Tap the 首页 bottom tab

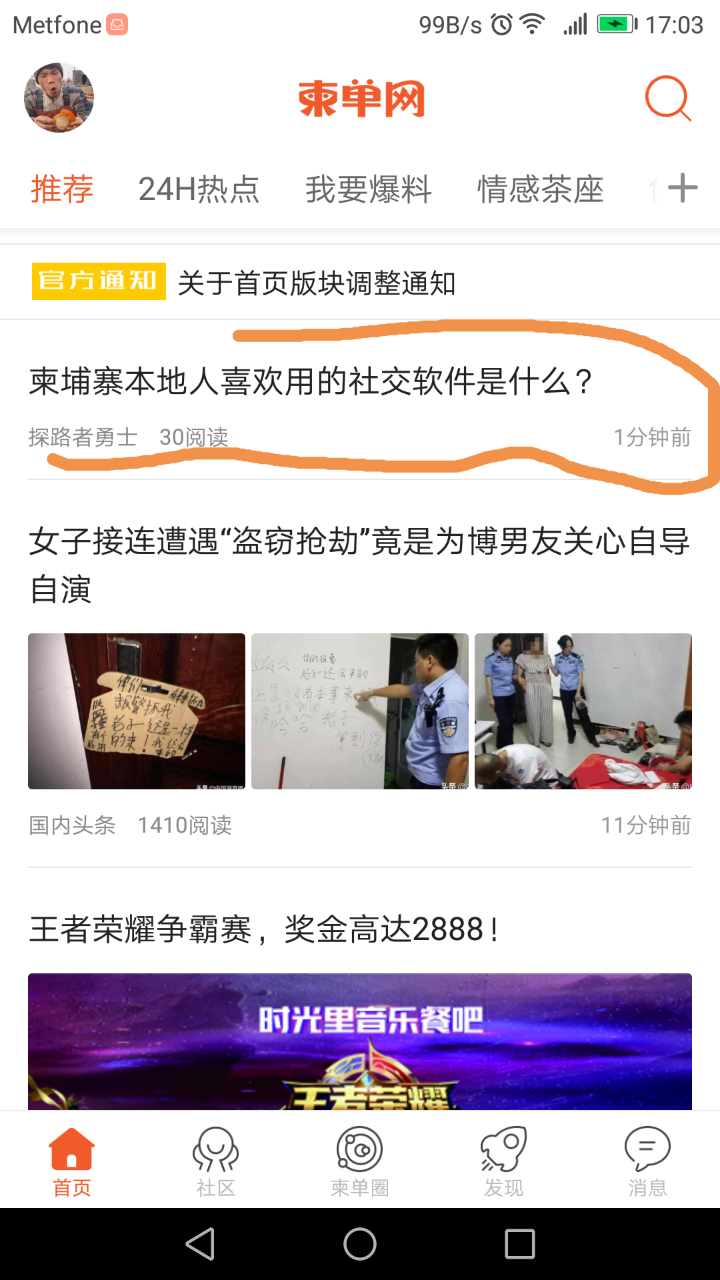coord(72,1161)
